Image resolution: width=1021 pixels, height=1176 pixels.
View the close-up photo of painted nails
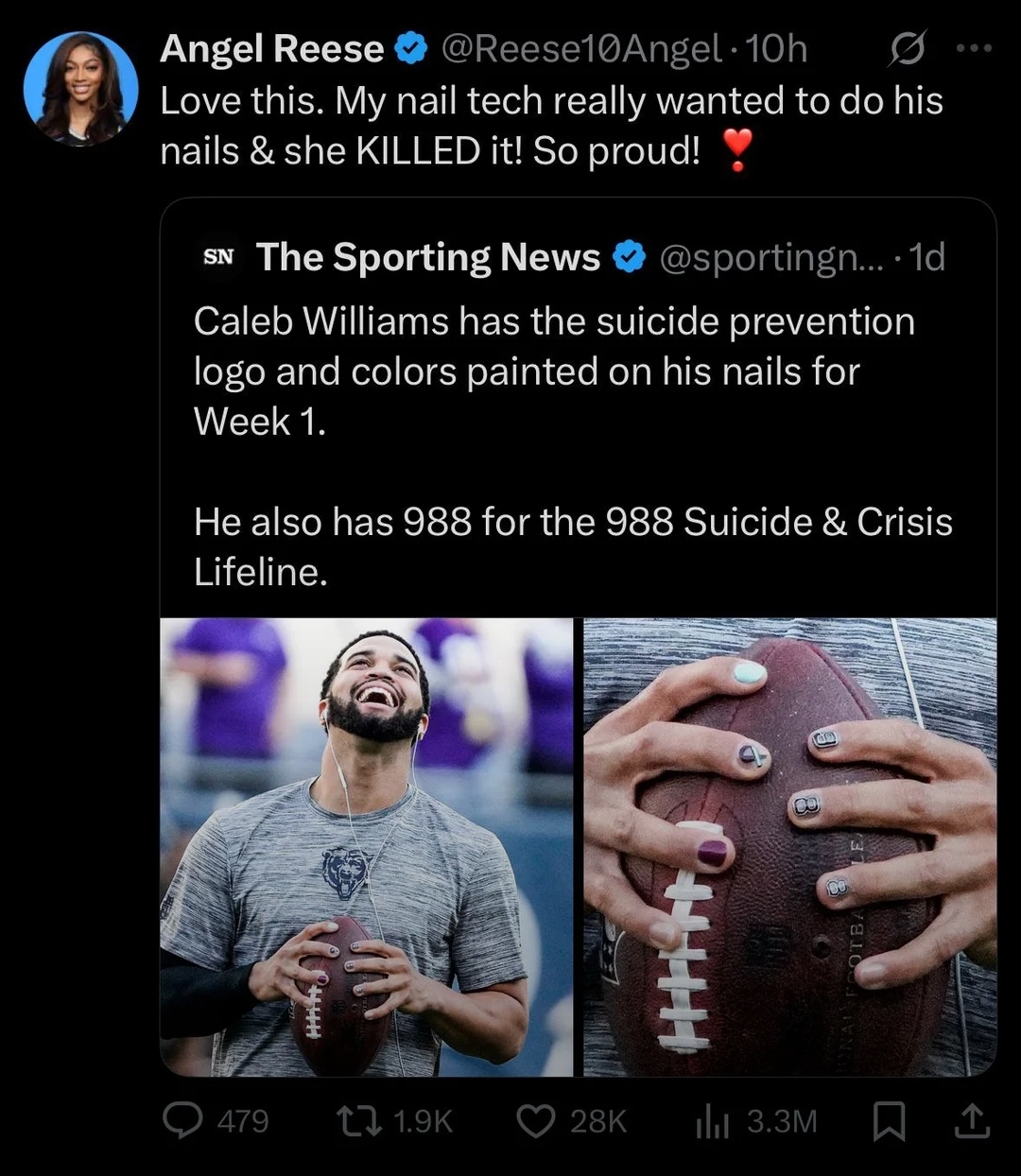pos(789,847)
